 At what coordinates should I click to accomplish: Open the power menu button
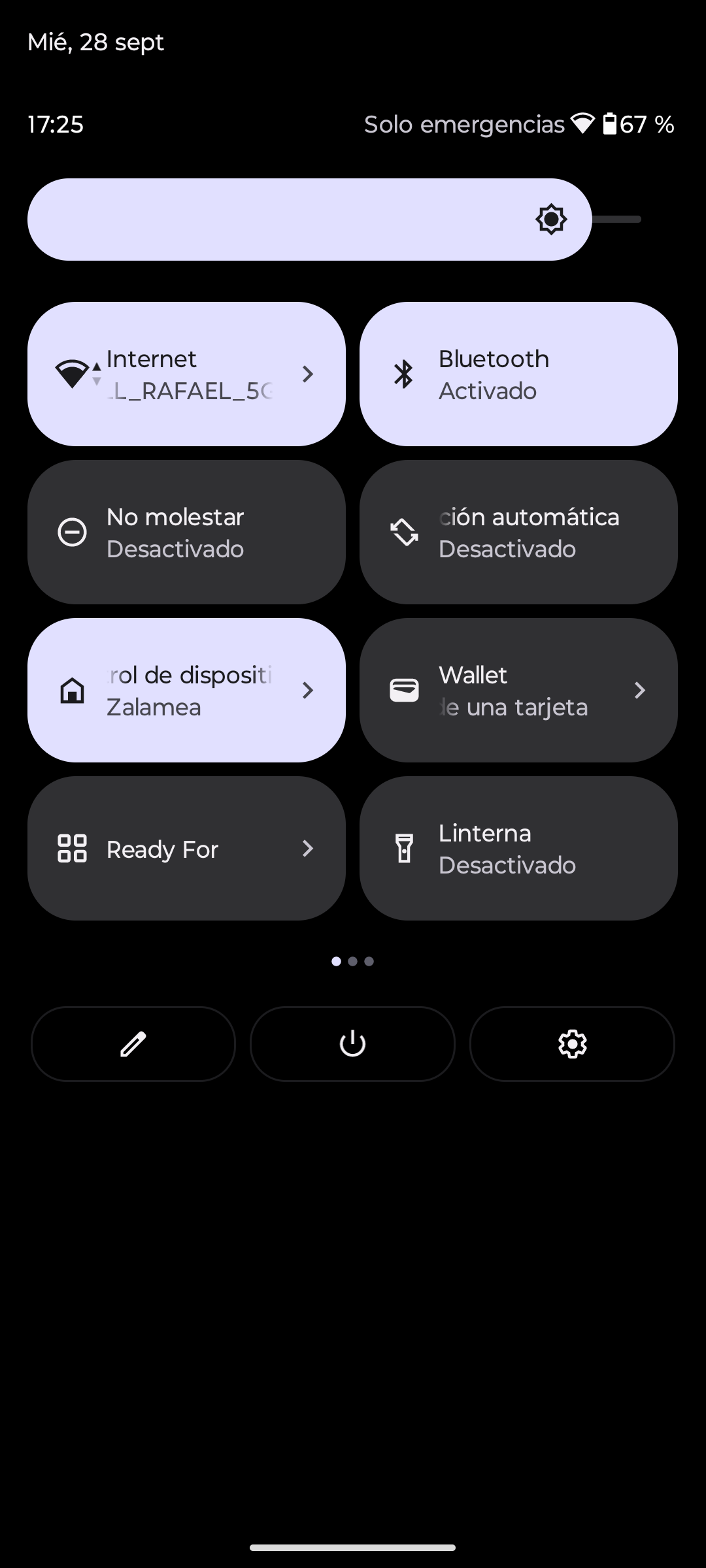pyautogui.click(x=352, y=1044)
